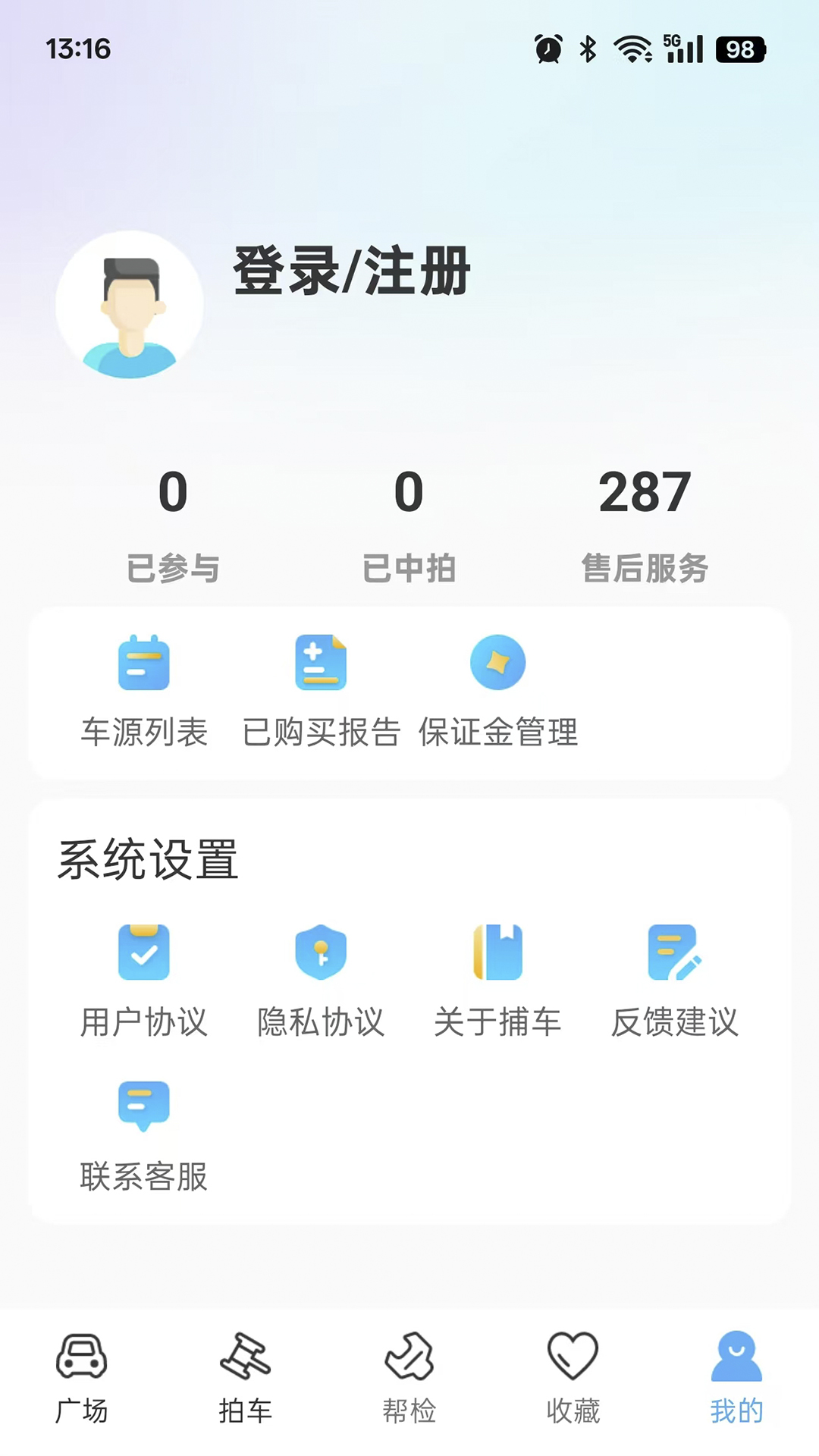The width and height of the screenshot is (819, 1456).
Task: Select the 我的 tab
Action: [x=736, y=1378]
